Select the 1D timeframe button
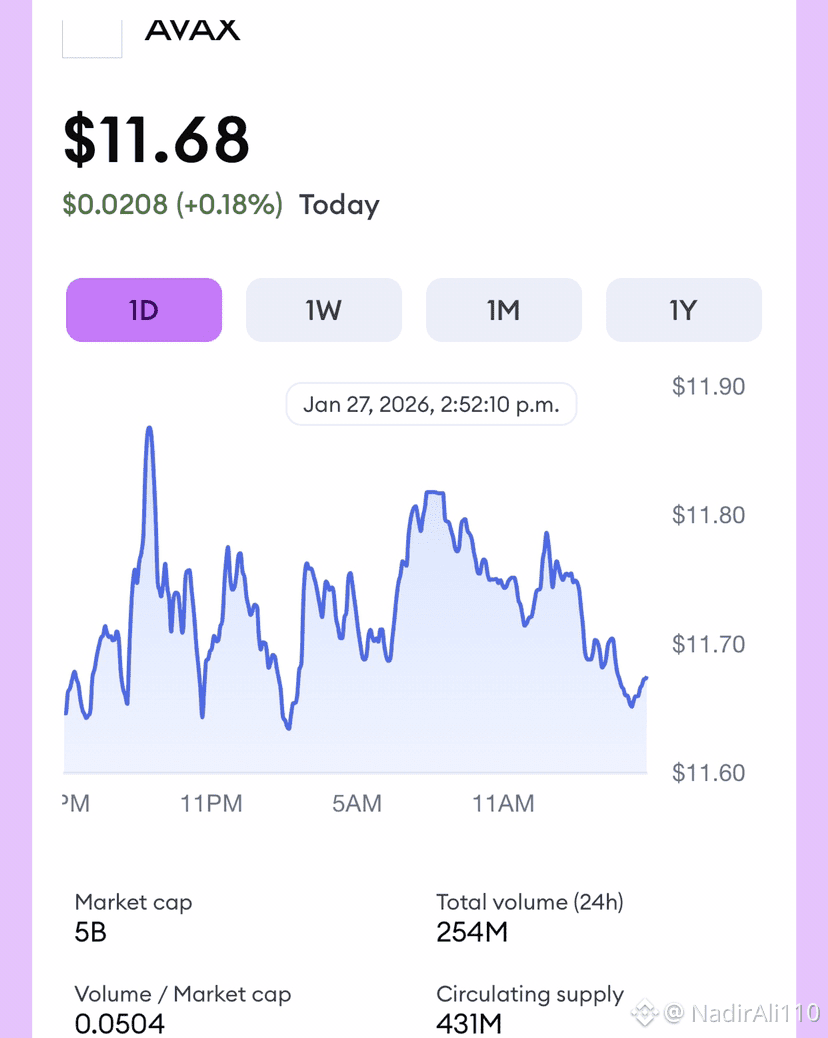This screenshot has width=828, height=1038. 143,310
